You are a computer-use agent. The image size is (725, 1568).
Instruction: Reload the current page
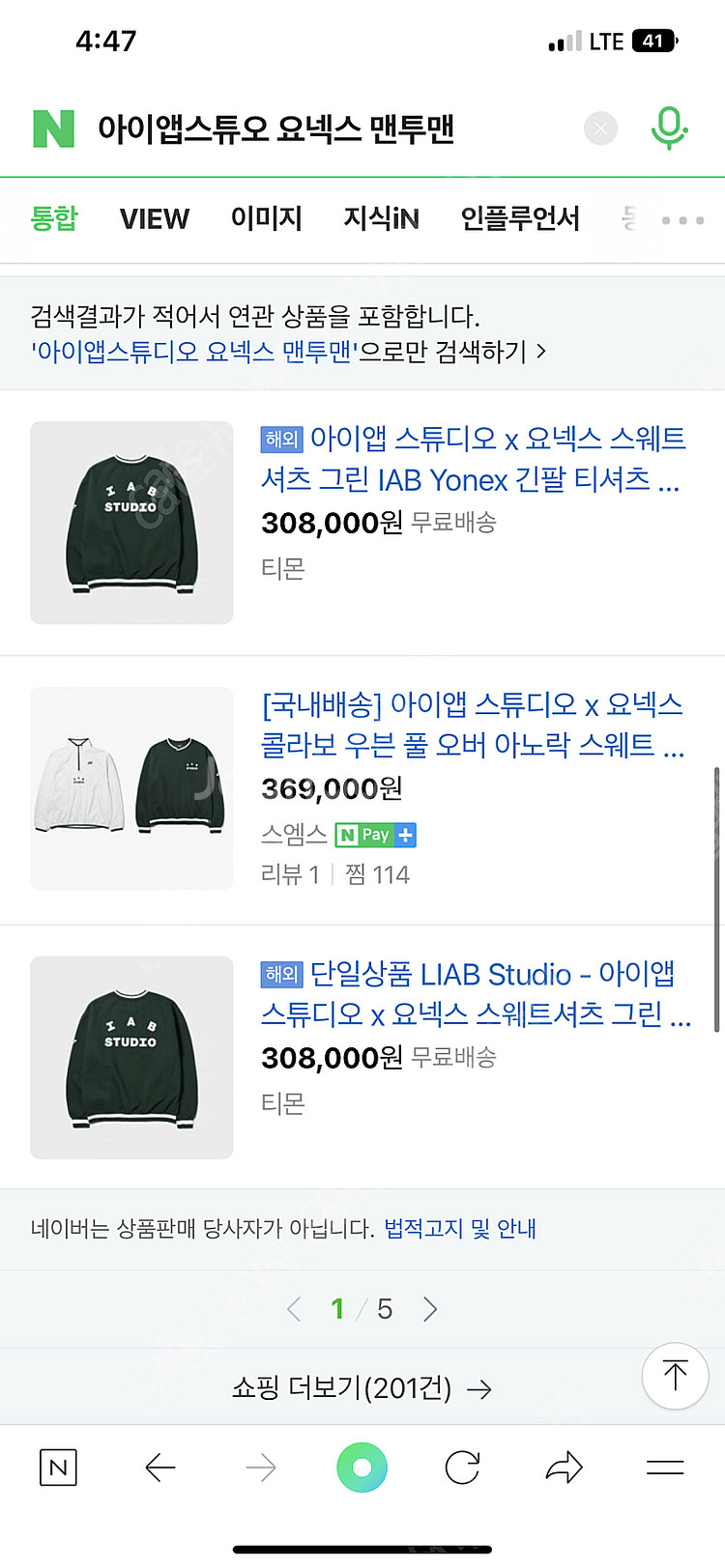462,1468
